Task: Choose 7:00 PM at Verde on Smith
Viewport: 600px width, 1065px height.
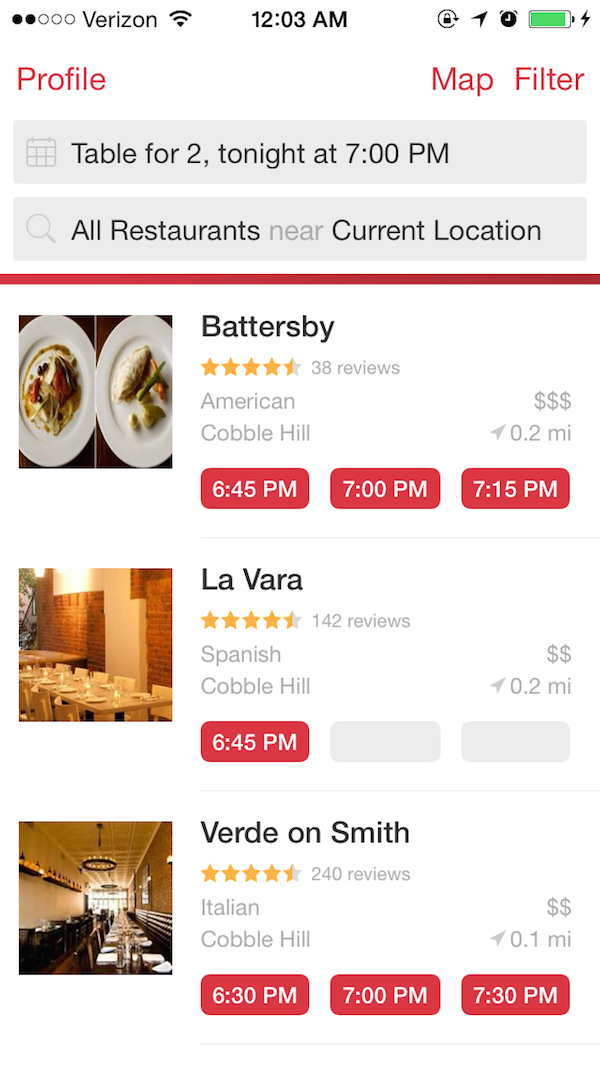Action: tap(385, 995)
